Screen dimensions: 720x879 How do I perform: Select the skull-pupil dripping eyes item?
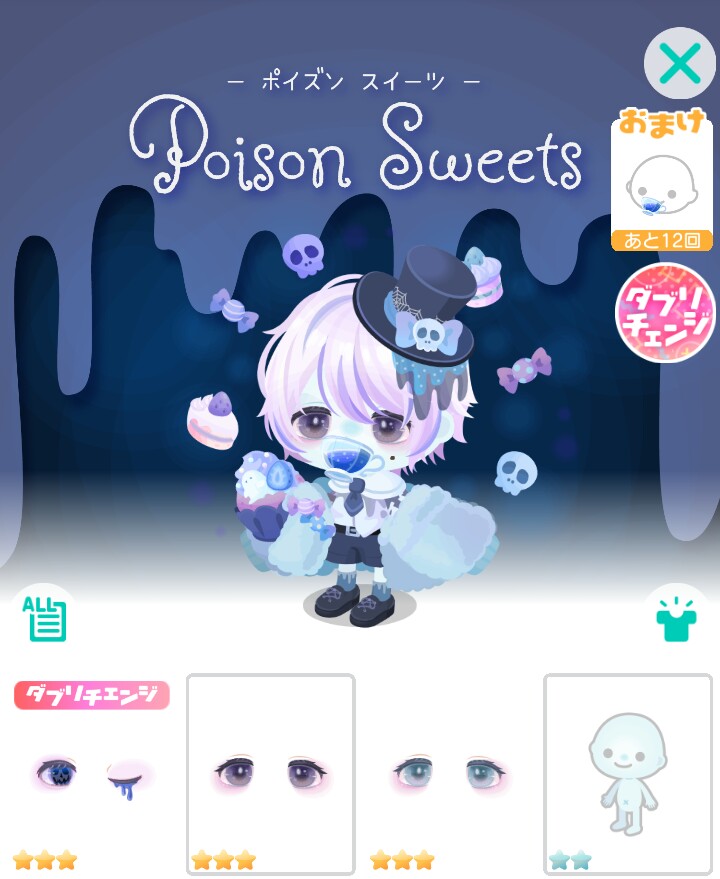(x=92, y=775)
